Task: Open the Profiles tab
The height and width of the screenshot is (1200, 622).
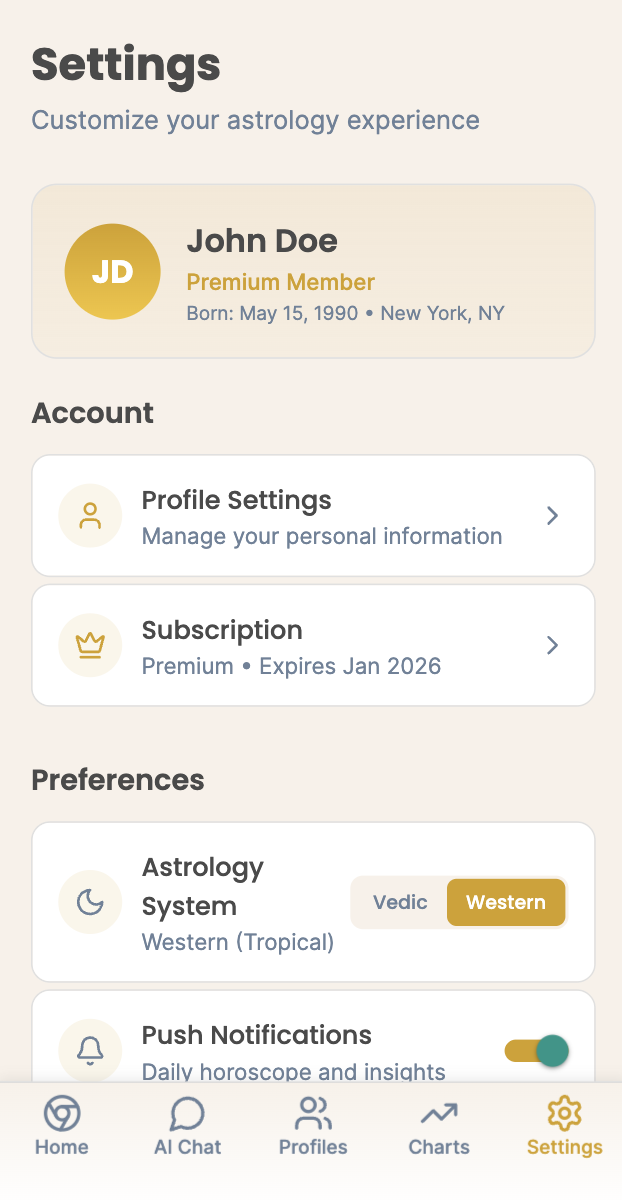Action: pos(313,1127)
